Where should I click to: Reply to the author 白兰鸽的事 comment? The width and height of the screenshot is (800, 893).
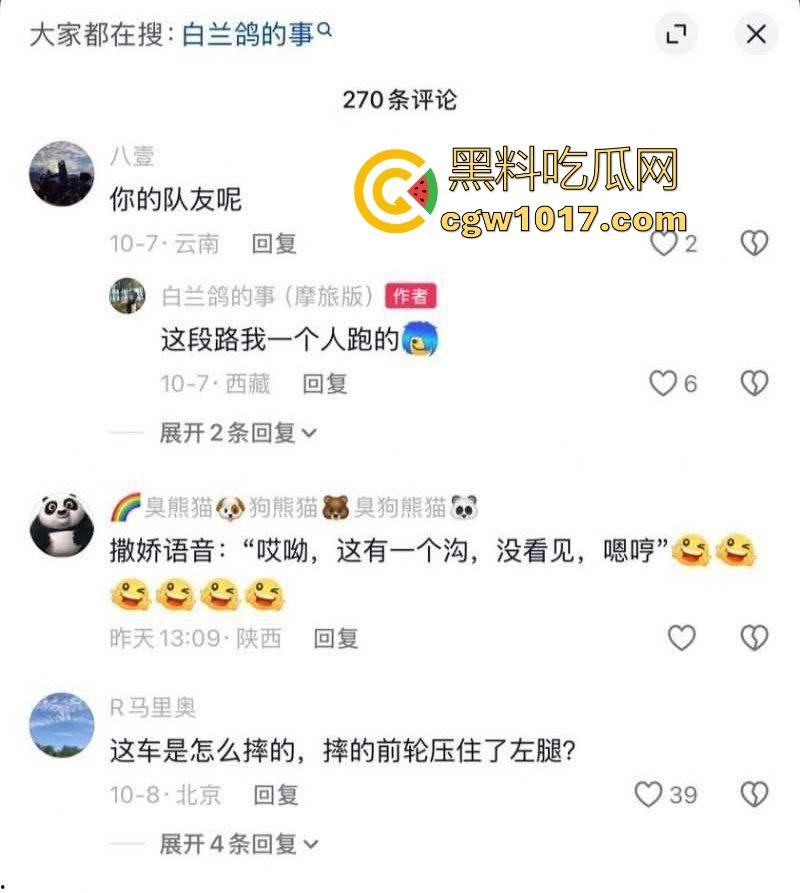324,383
